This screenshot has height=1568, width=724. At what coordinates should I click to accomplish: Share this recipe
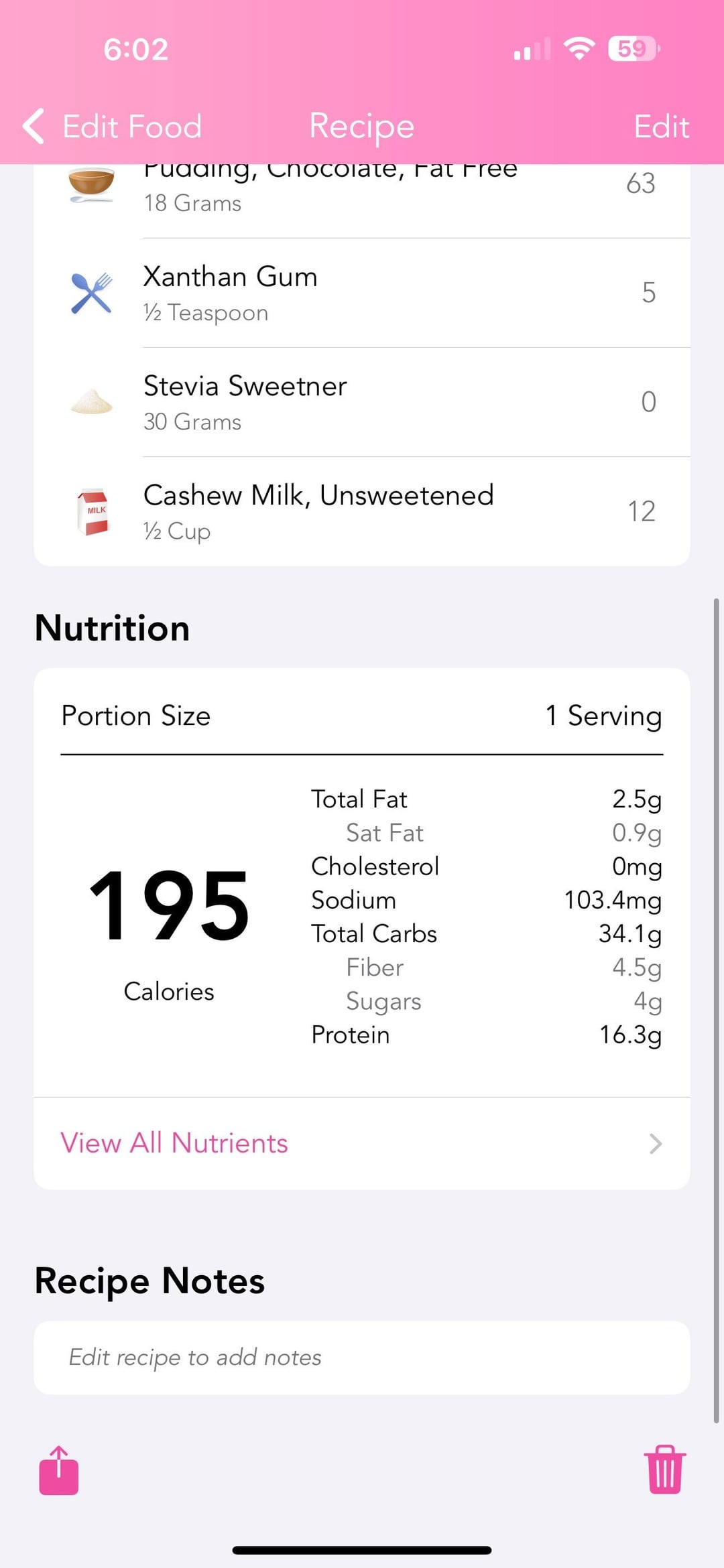tap(59, 1470)
